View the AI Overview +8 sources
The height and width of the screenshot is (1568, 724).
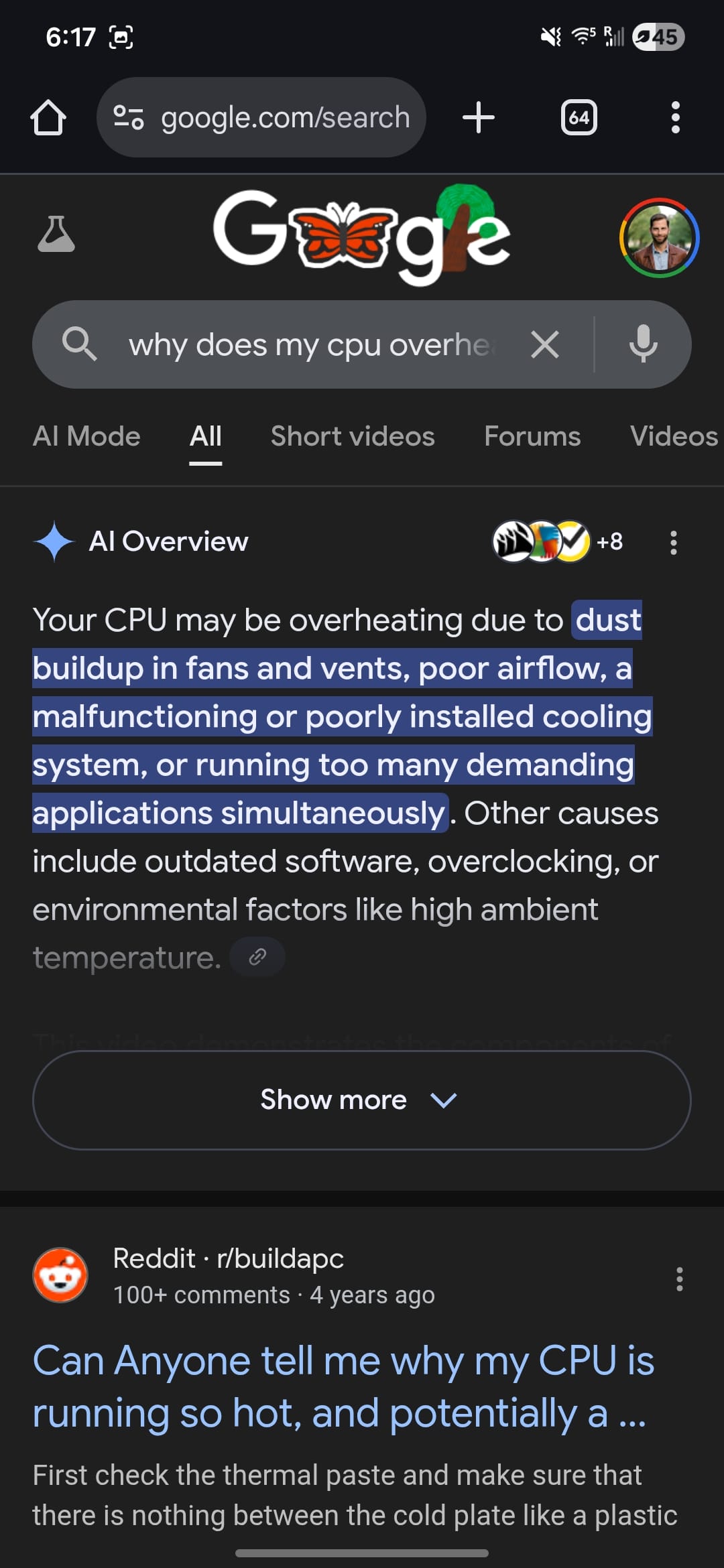pyautogui.click(x=558, y=541)
